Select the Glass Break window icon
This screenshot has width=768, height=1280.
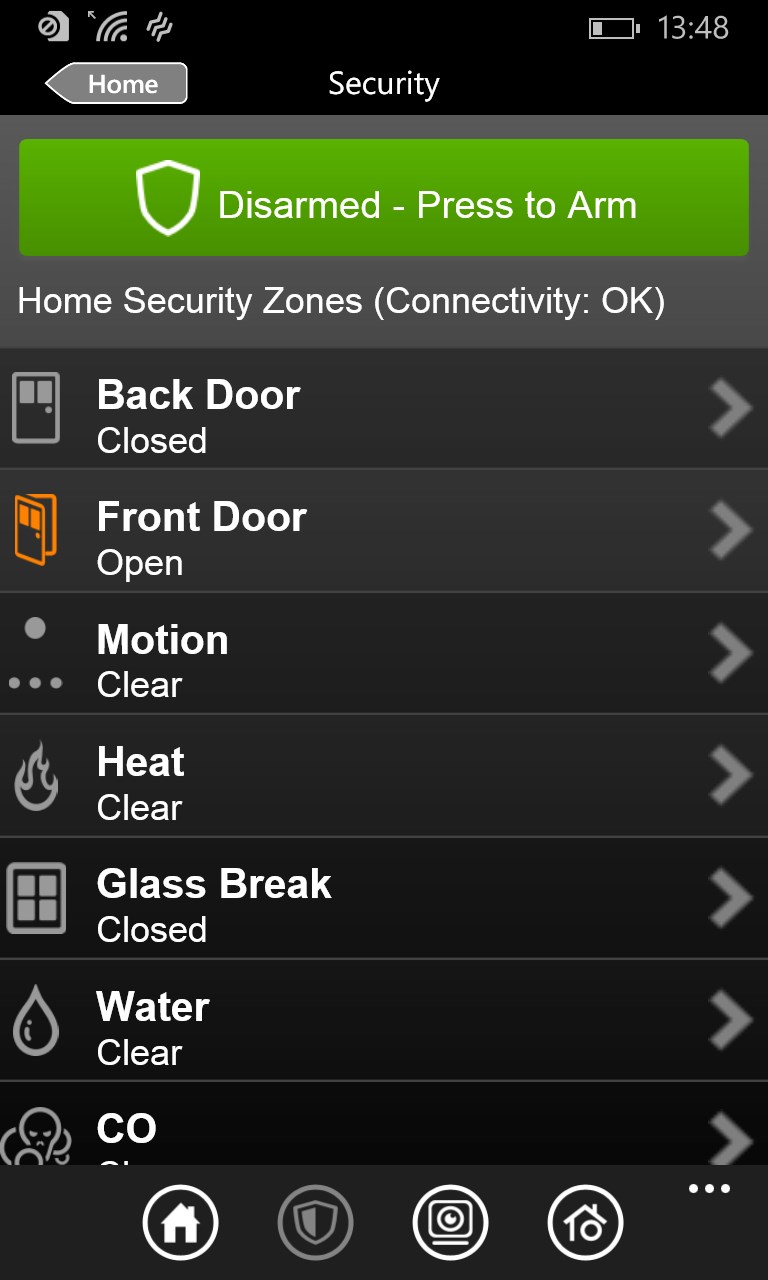tap(37, 898)
